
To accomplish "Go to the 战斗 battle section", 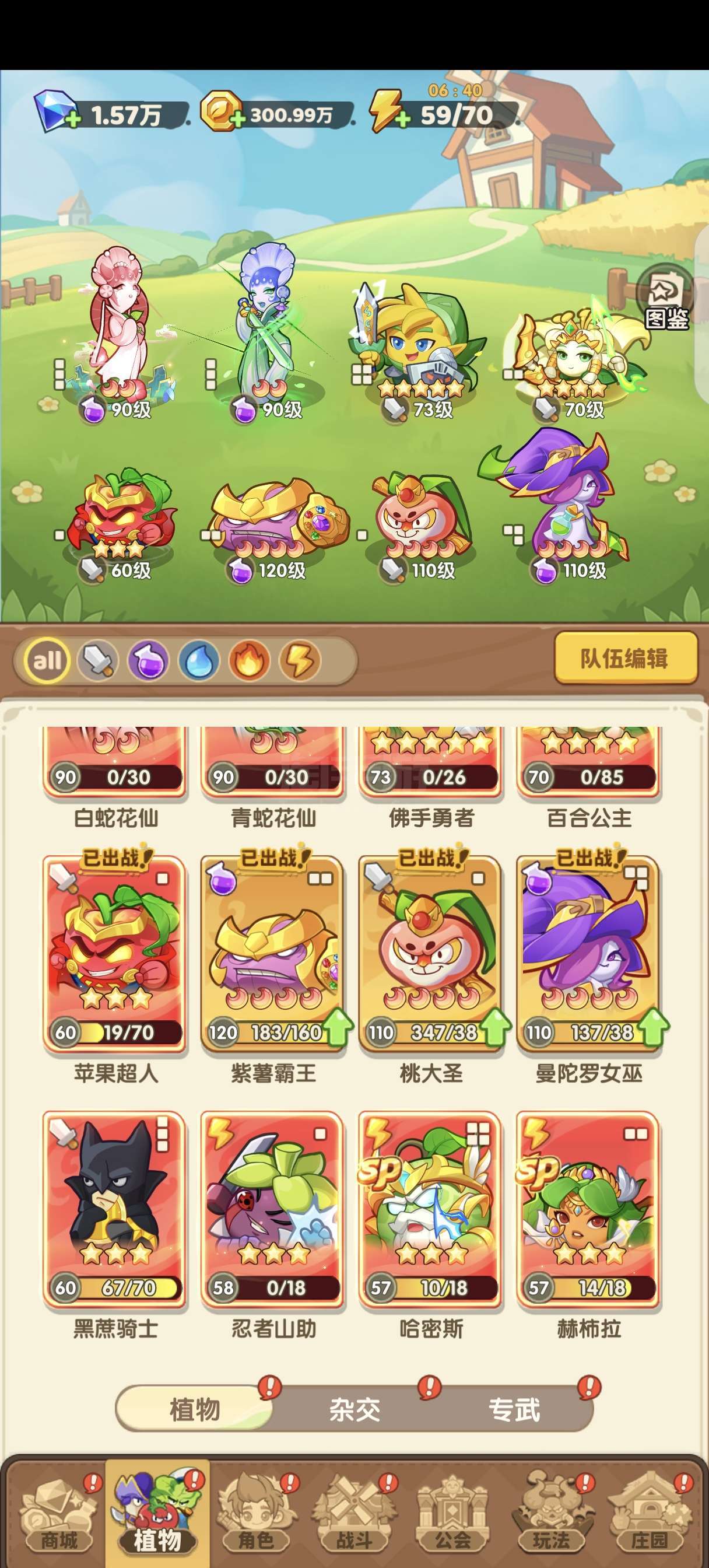I will pos(353,1515).
